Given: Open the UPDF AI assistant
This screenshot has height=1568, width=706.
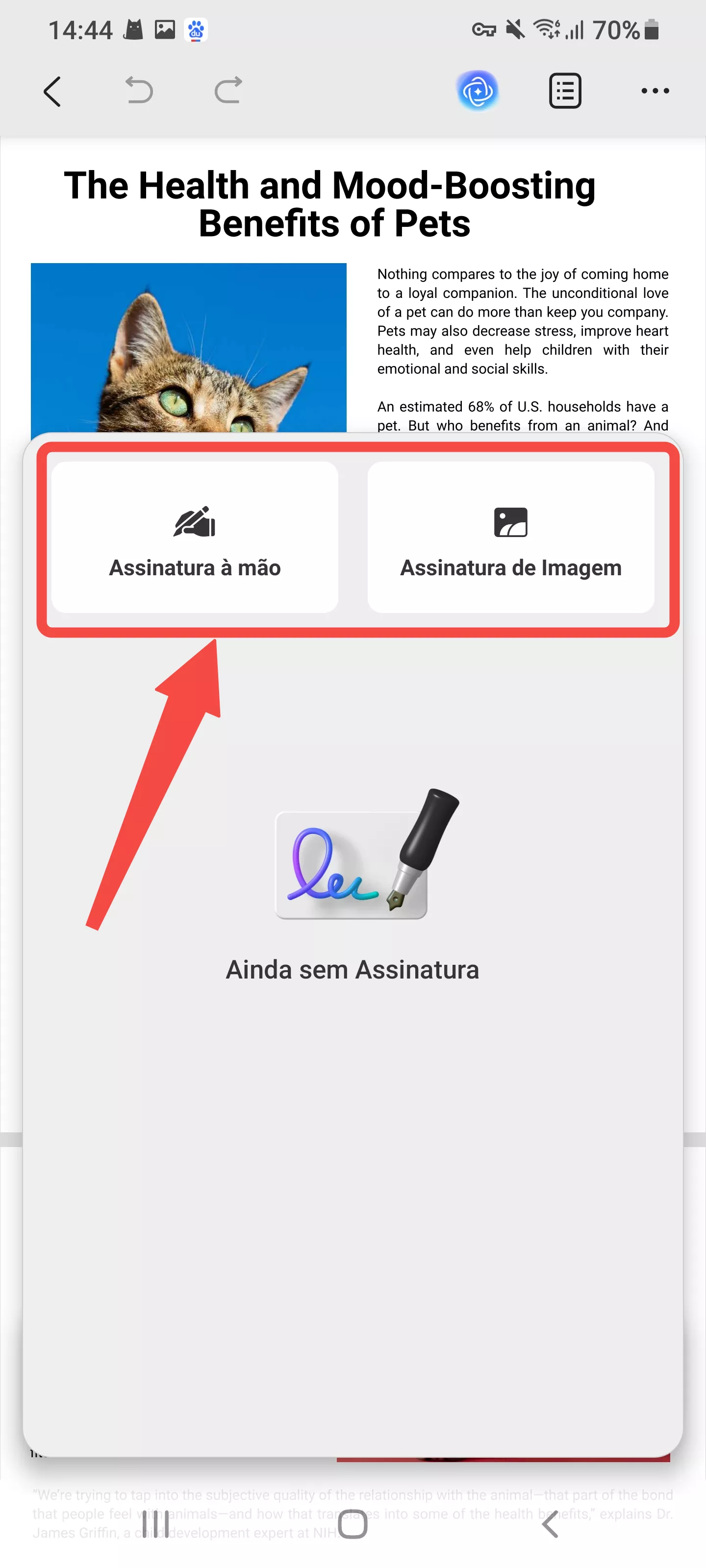Looking at the screenshot, I should coord(479,90).
